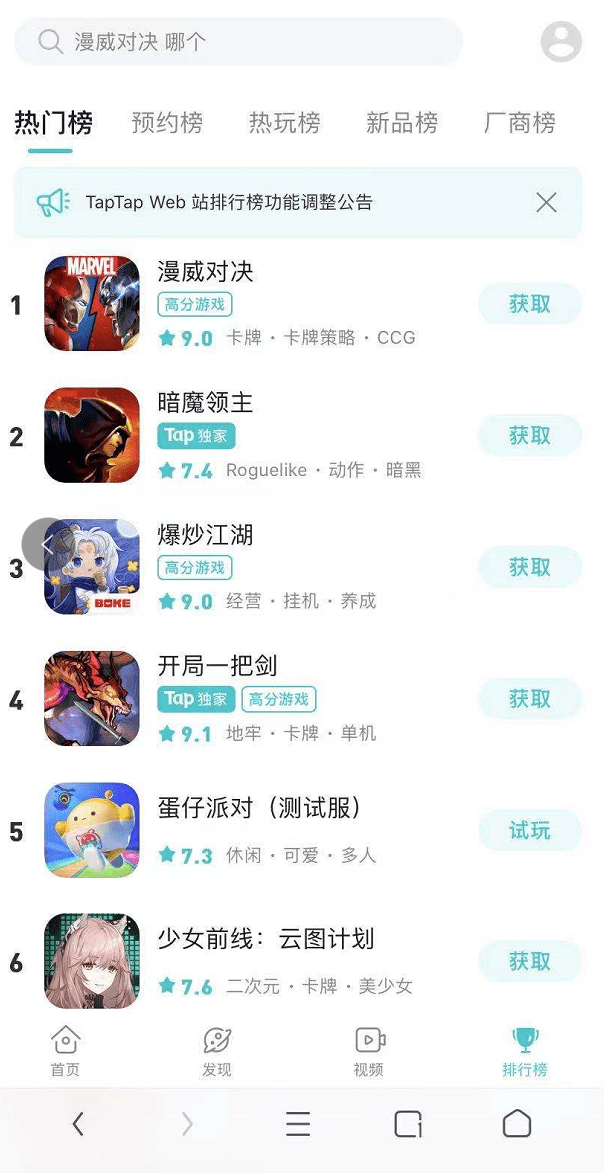Image resolution: width=604 pixels, height=1173 pixels.
Task: Try playing 蛋仔派对（测试服）
Action: tap(529, 831)
